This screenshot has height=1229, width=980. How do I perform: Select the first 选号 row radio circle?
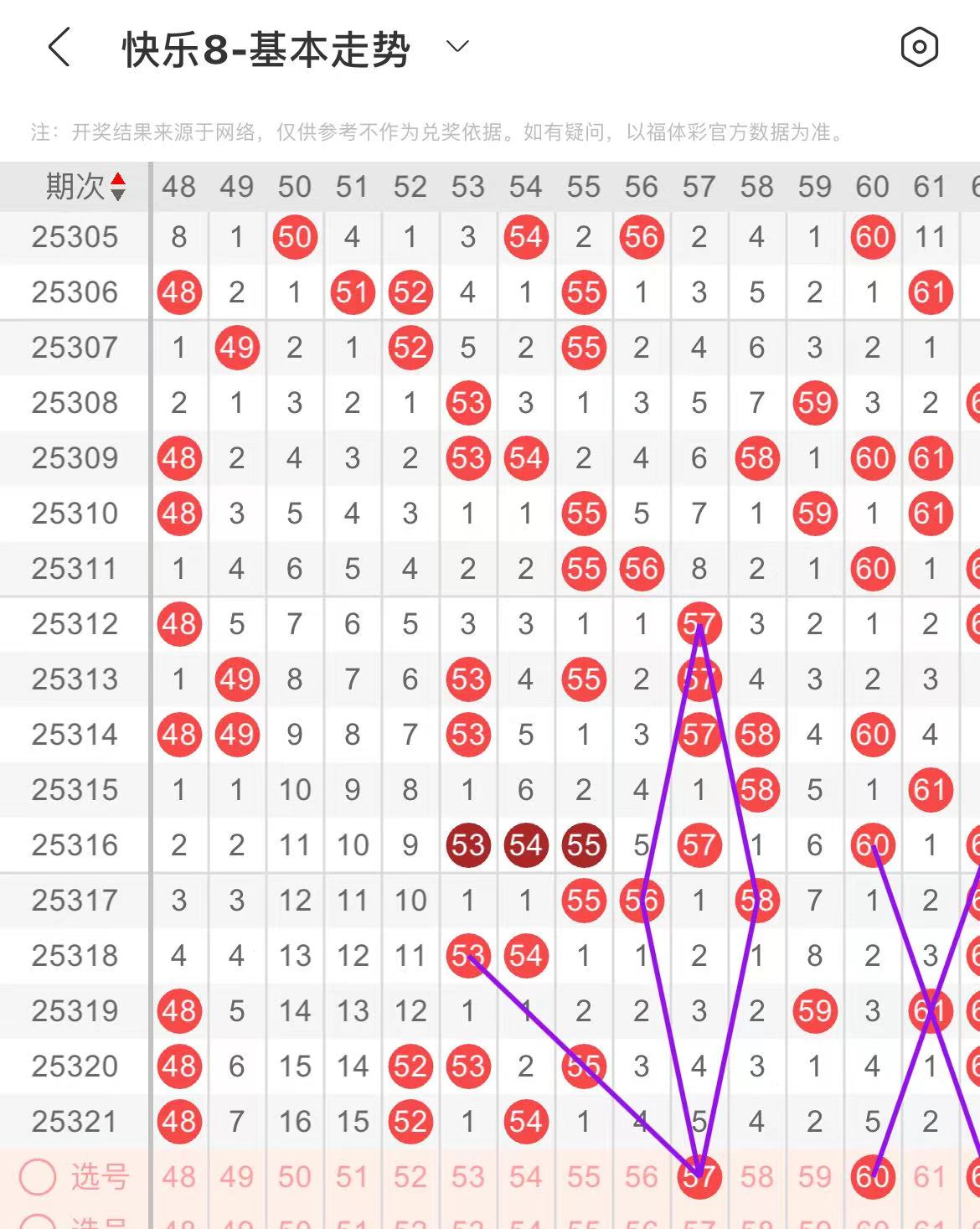click(x=38, y=1176)
